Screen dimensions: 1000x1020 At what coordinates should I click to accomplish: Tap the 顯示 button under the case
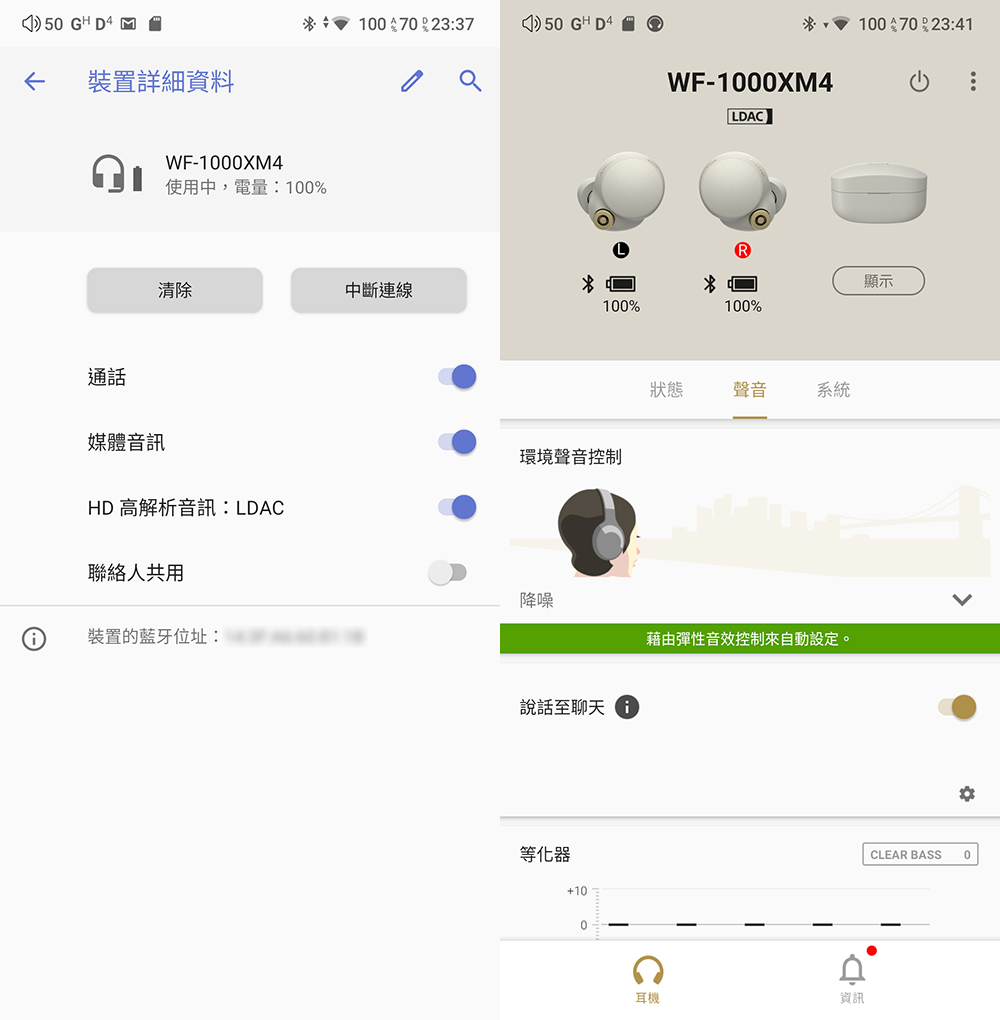pos(878,281)
